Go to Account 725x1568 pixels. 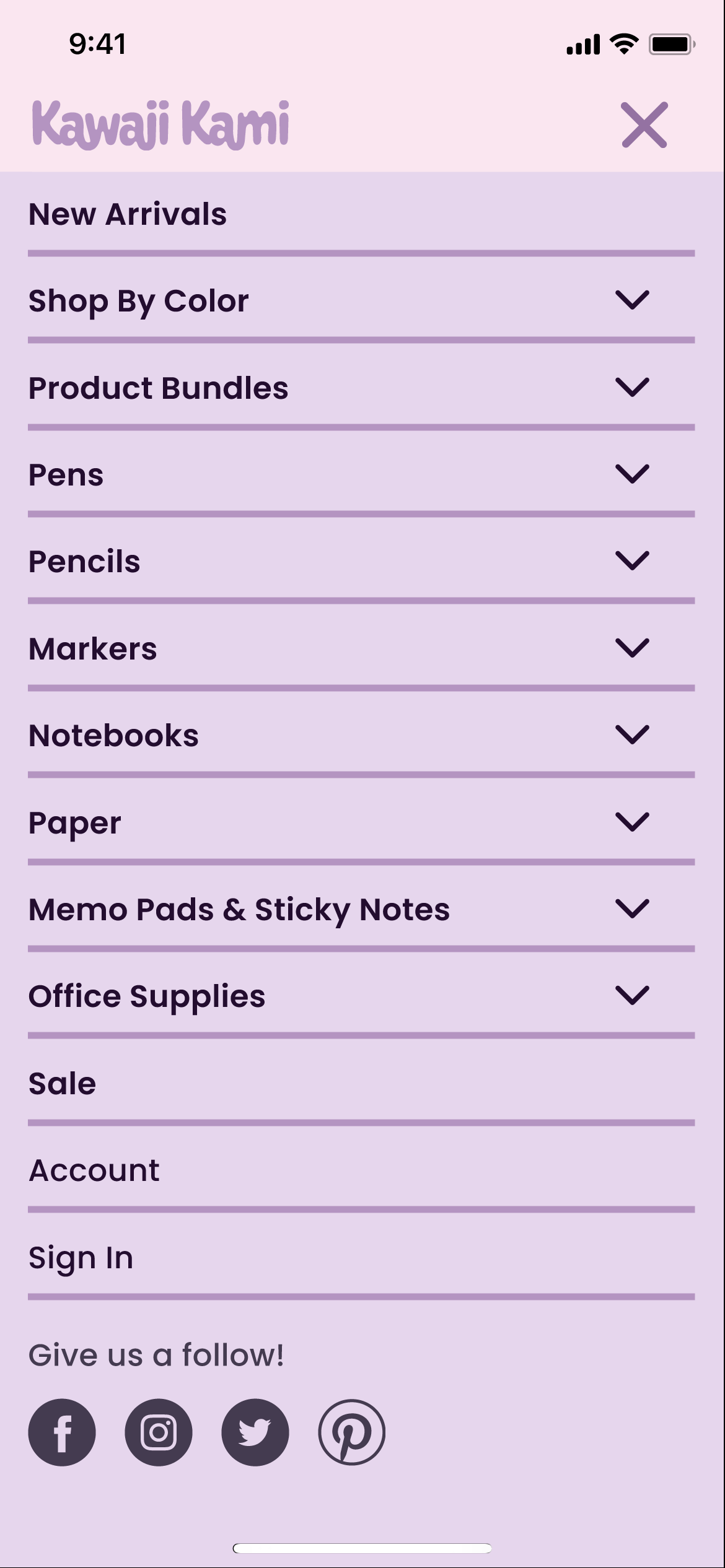tap(361, 1170)
